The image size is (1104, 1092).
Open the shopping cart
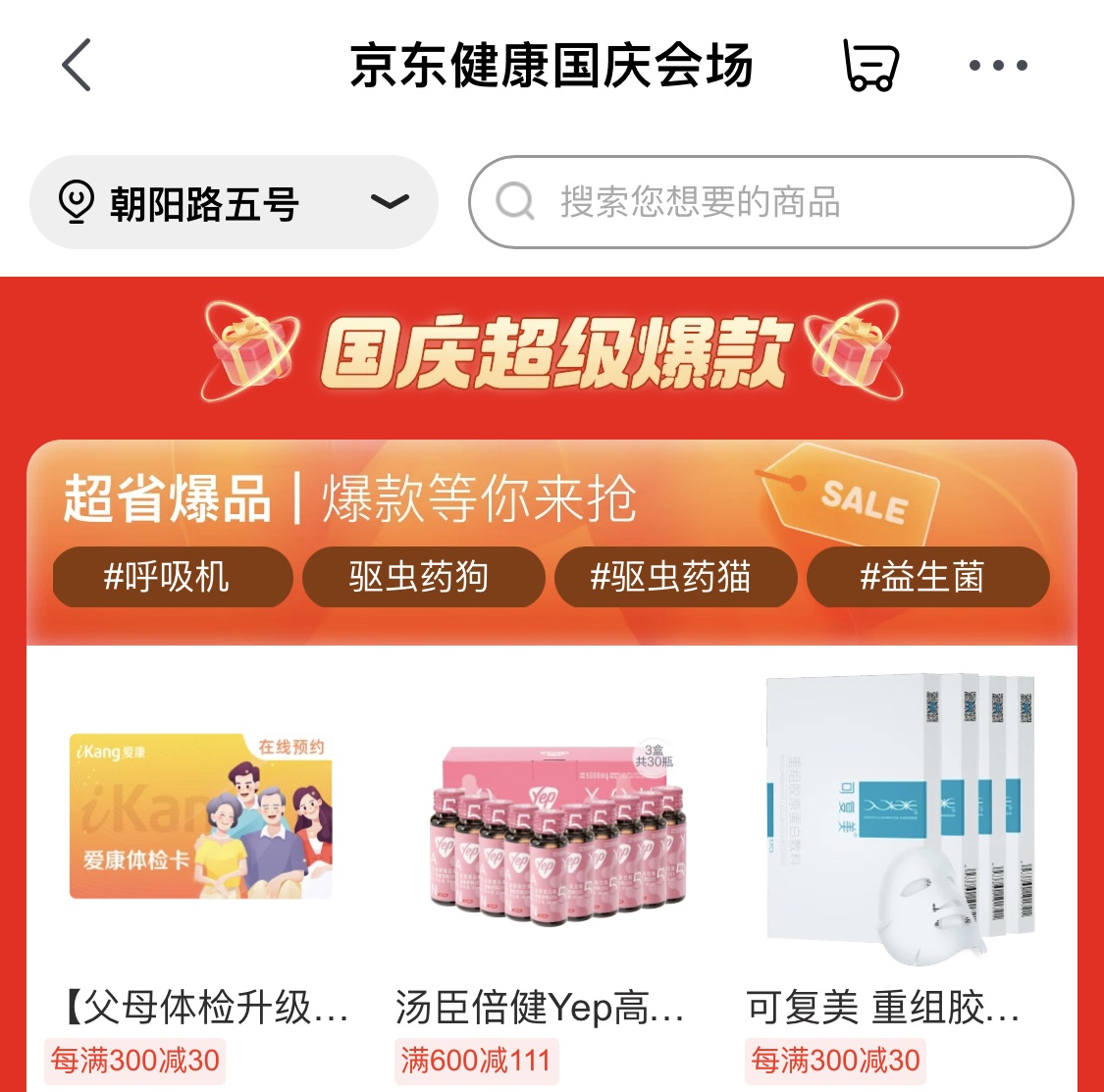pos(870,67)
